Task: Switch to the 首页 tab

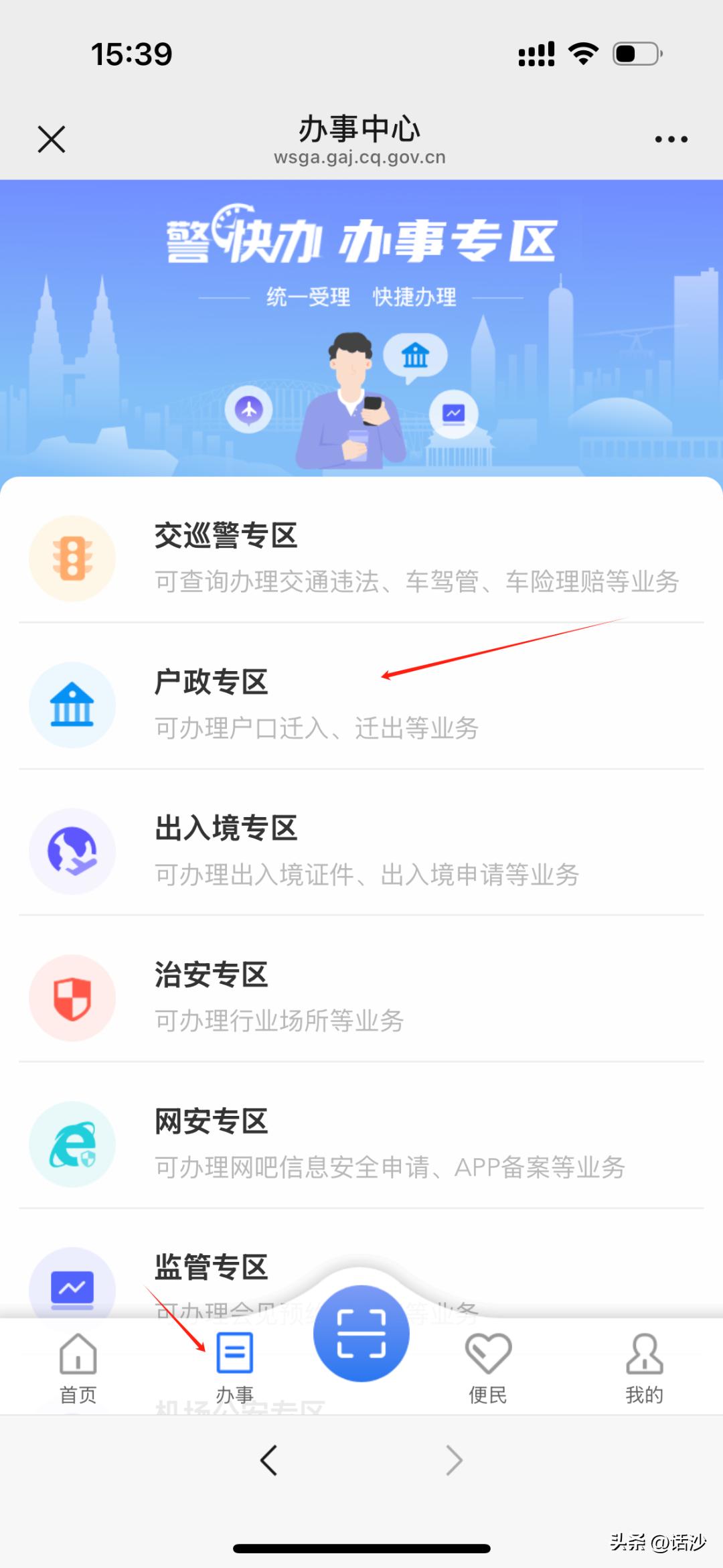Action: click(x=78, y=1367)
